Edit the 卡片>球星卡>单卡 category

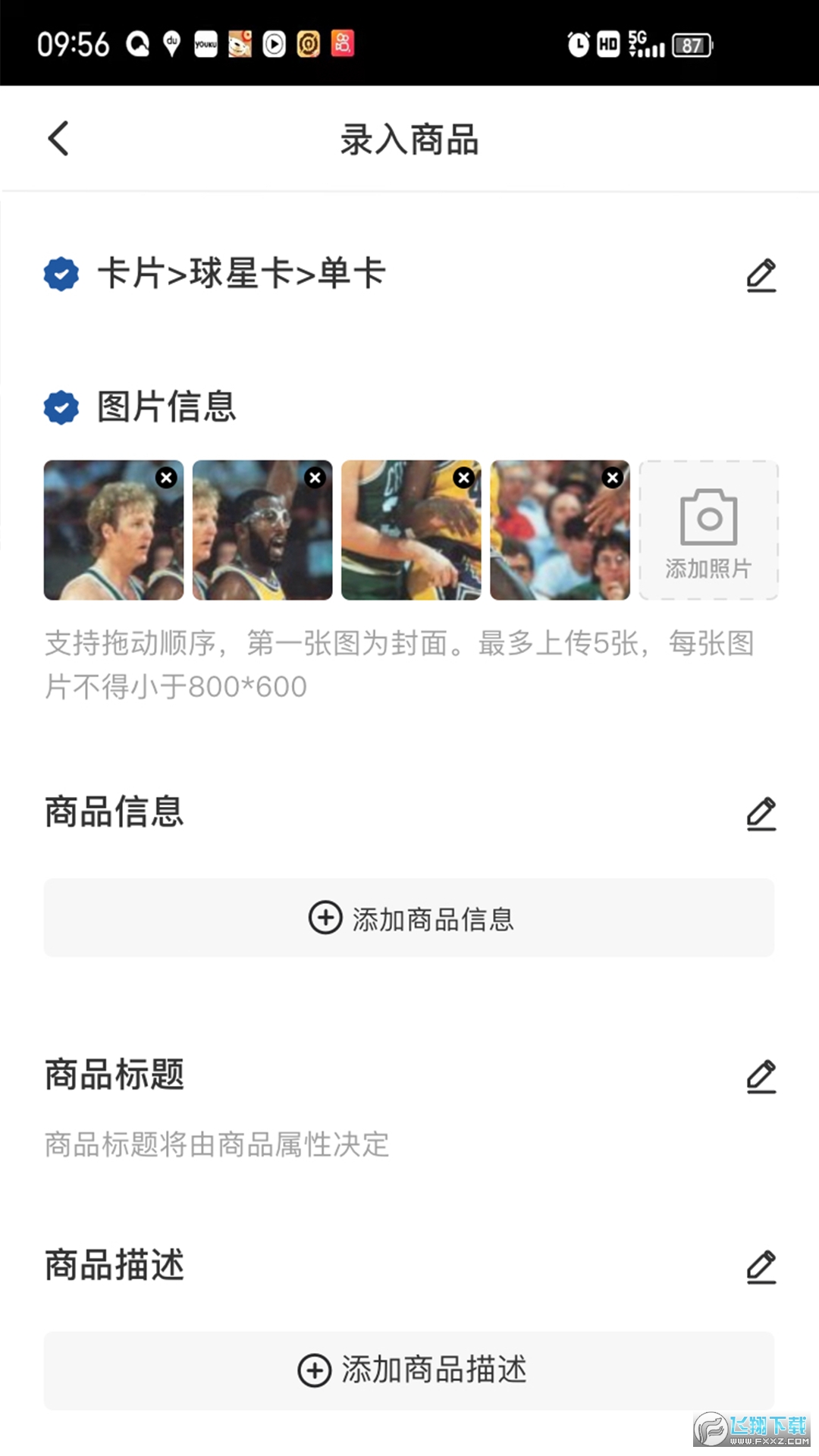tap(761, 275)
